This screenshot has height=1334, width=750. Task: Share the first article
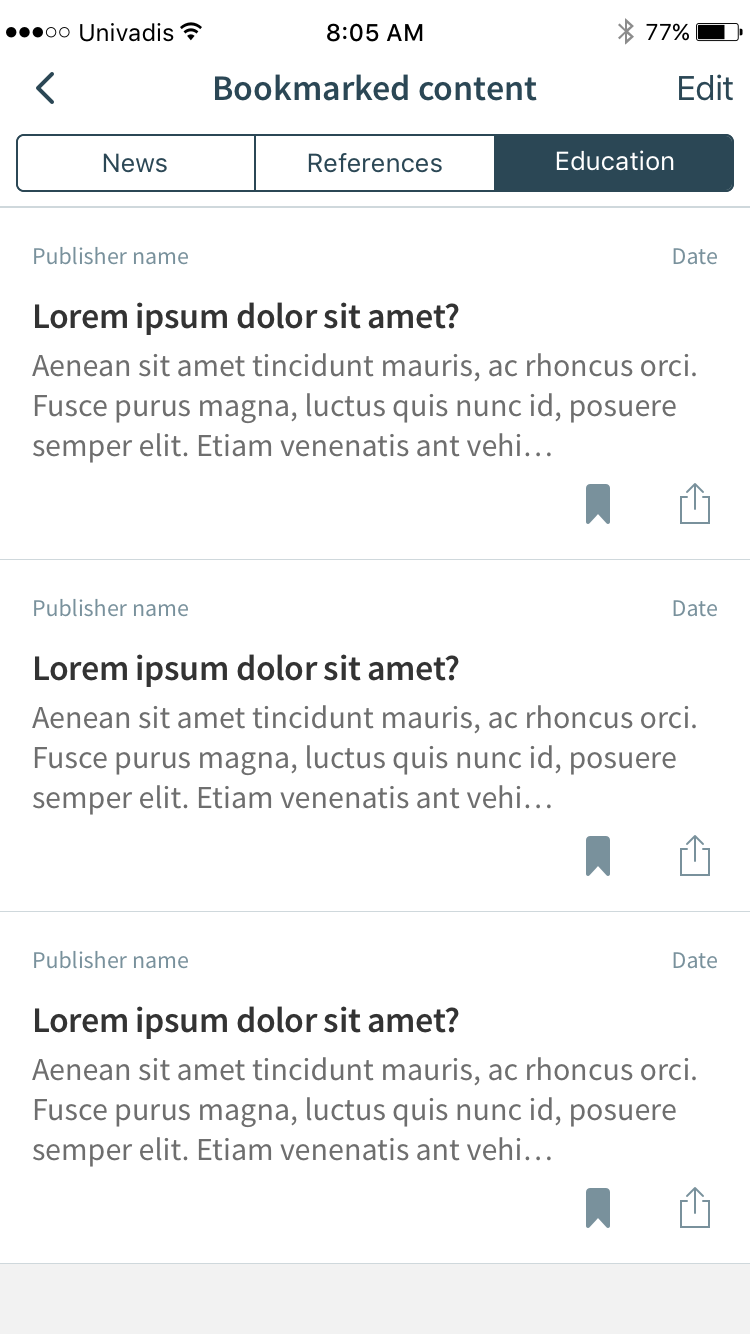695,504
